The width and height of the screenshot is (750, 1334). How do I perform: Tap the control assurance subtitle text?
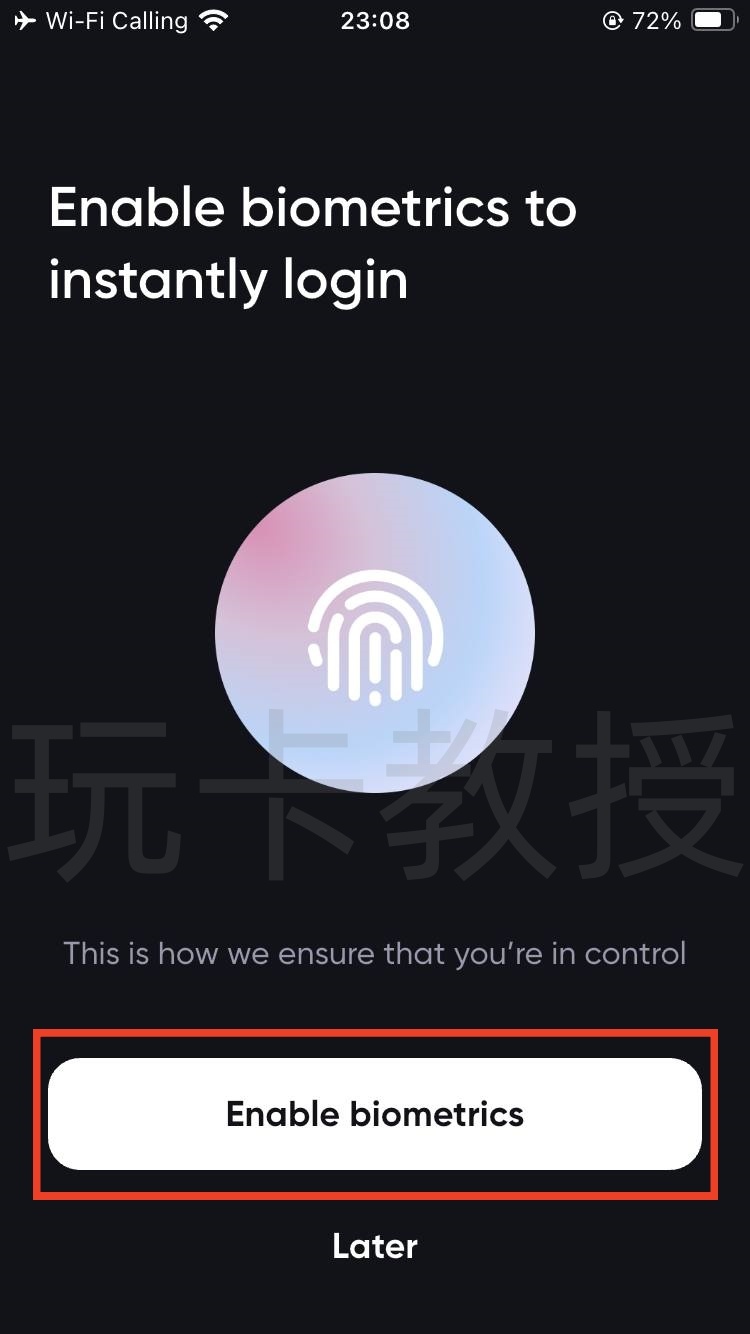375,953
